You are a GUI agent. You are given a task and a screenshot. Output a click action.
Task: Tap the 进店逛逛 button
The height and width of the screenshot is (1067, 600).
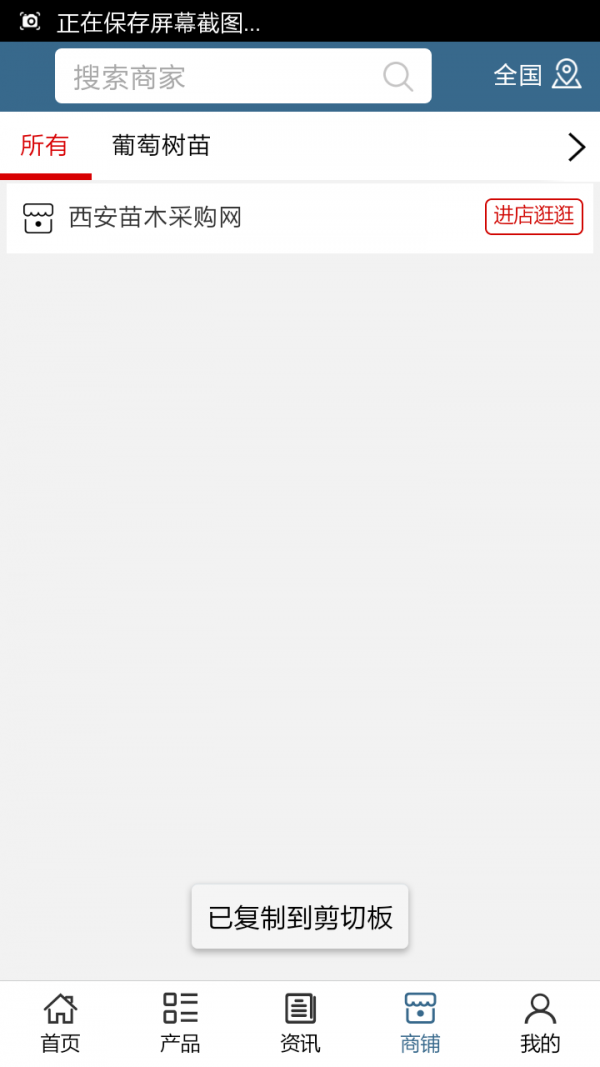pyautogui.click(x=534, y=216)
